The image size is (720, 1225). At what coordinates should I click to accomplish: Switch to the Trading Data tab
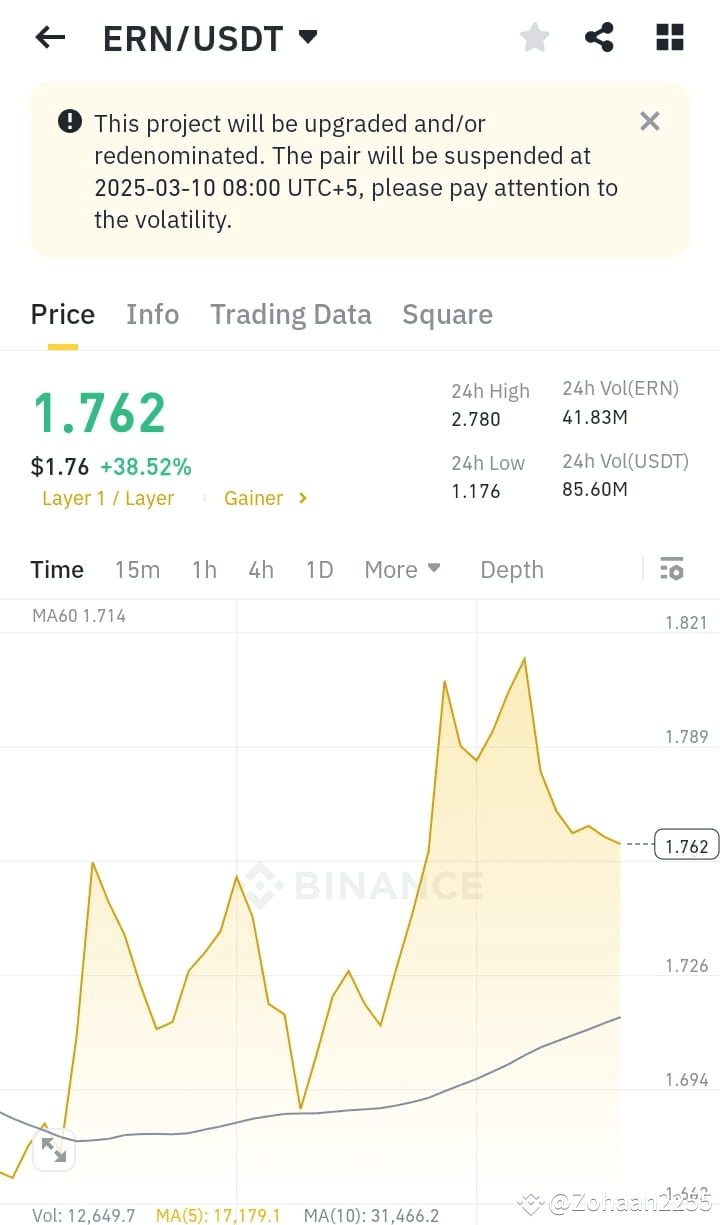click(x=291, y=314)
